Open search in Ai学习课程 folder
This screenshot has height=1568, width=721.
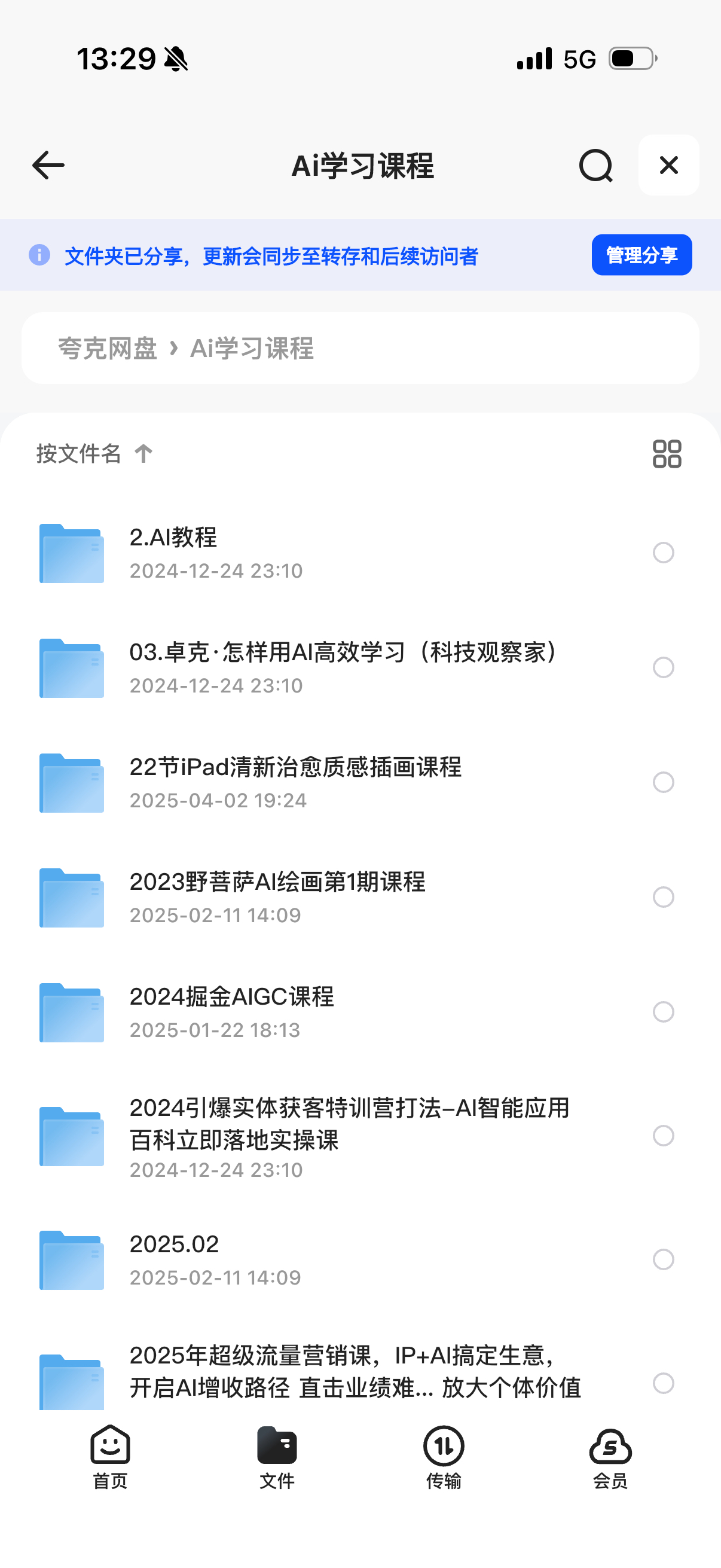coord(595,165)
